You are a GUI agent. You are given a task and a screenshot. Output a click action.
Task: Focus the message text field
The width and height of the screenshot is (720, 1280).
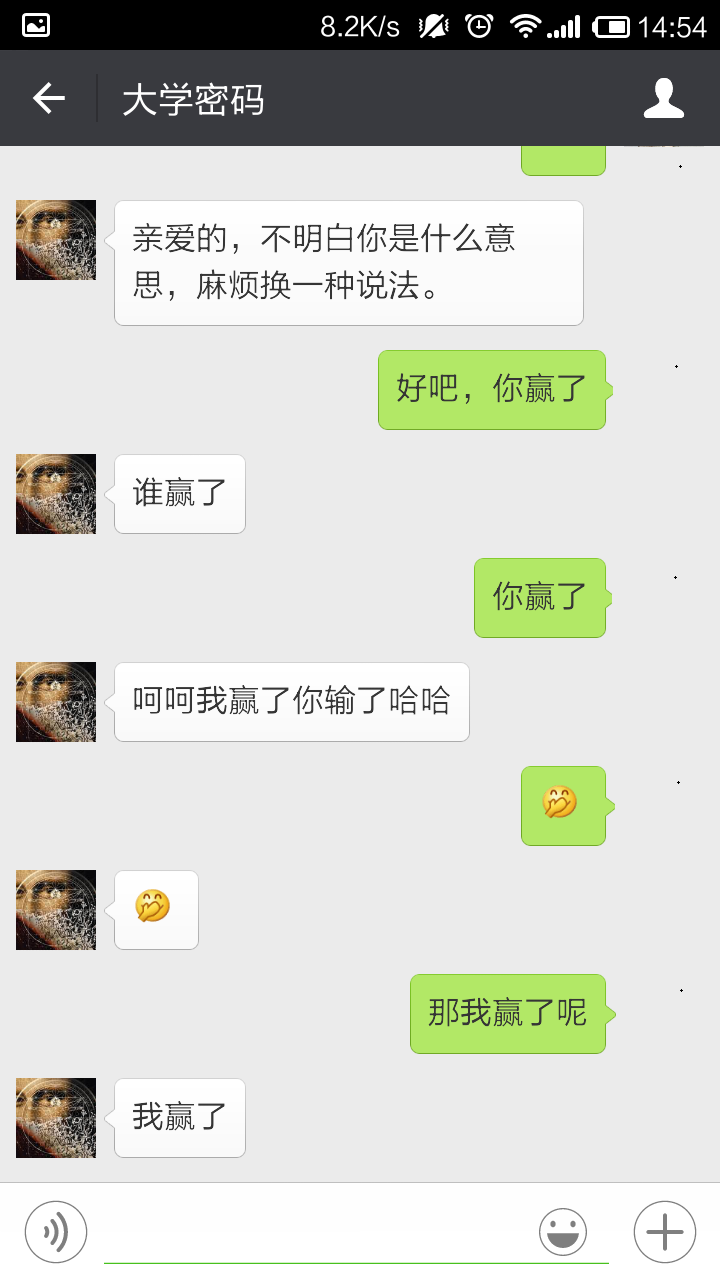(x=320, y=1232)
